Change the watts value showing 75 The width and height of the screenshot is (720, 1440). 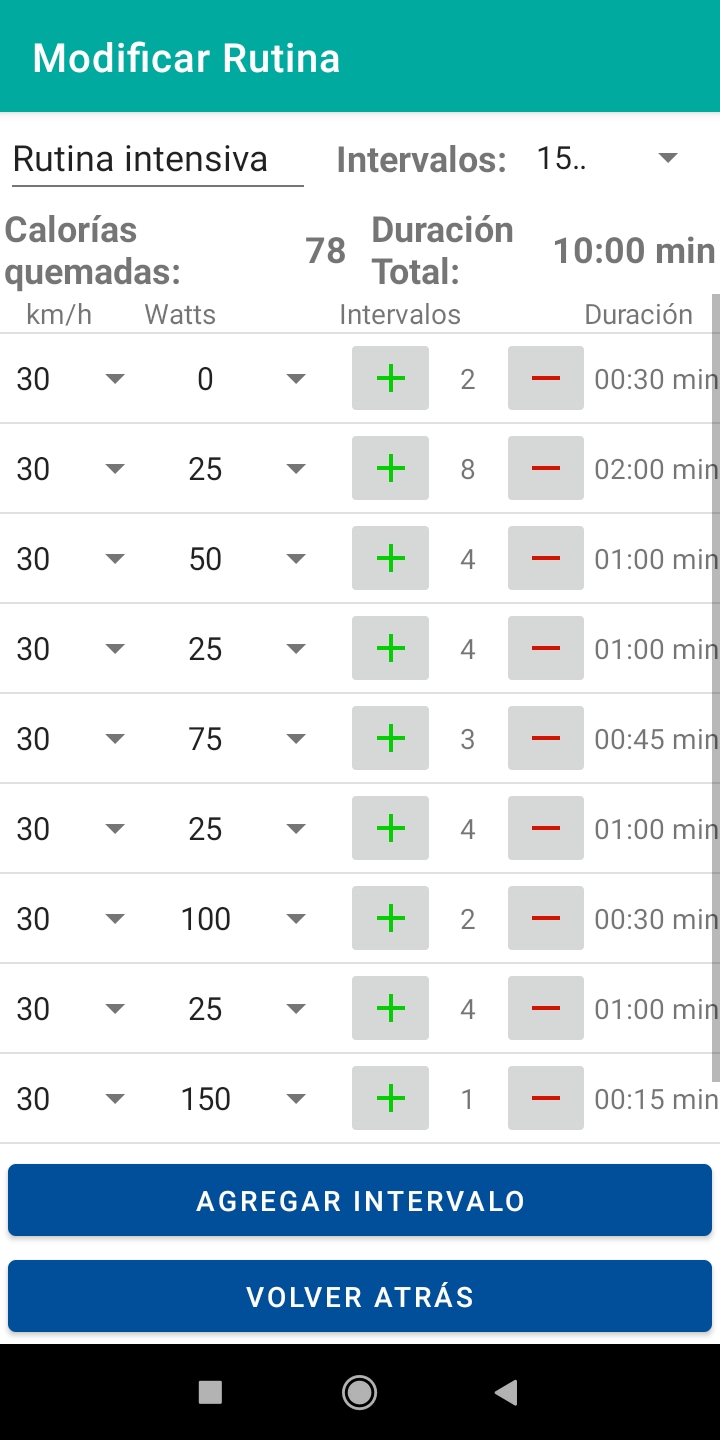238,739
